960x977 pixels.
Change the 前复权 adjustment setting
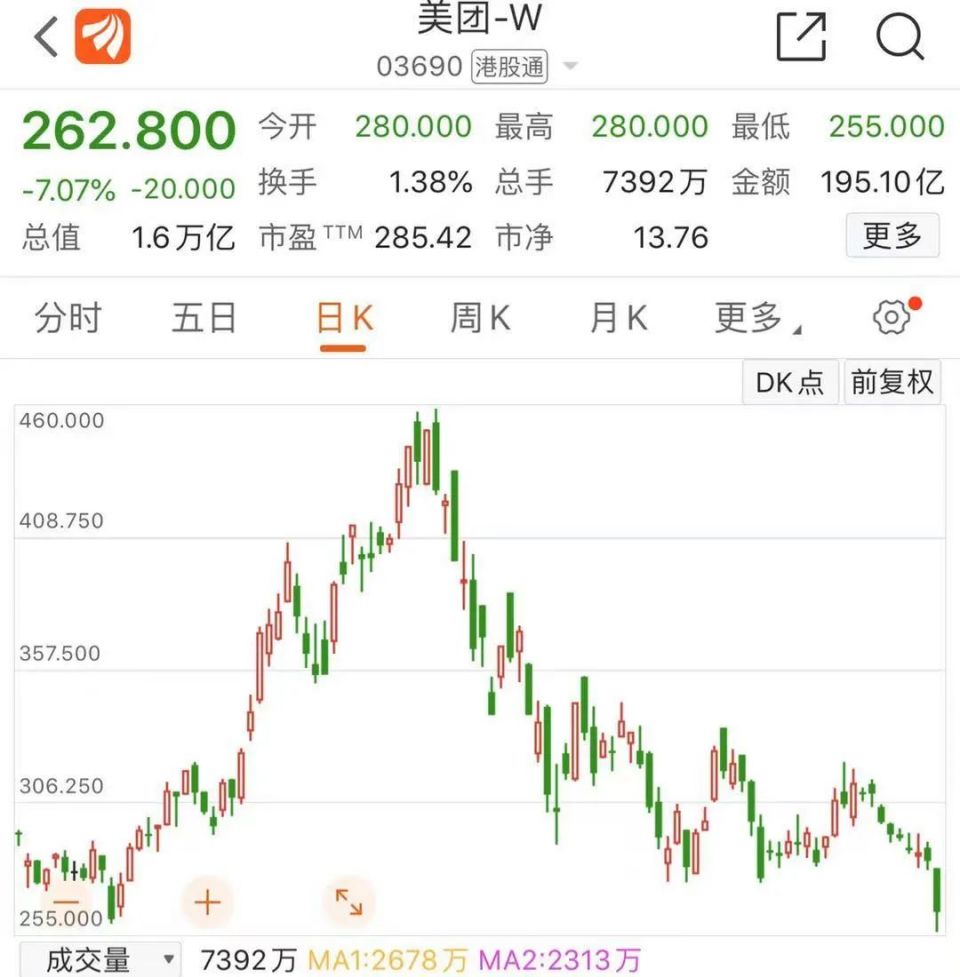coord(892,382)
